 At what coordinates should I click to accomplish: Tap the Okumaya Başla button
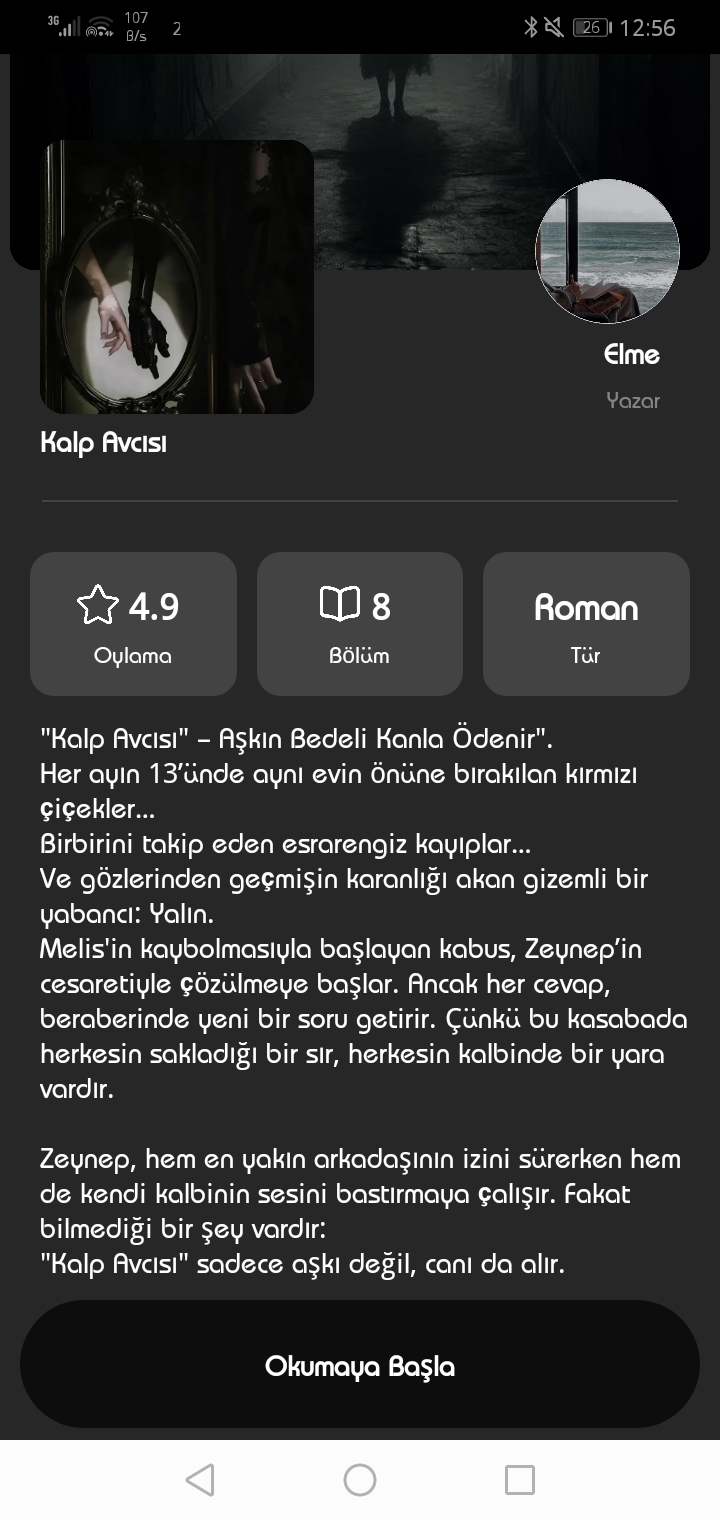[360, 1365]
